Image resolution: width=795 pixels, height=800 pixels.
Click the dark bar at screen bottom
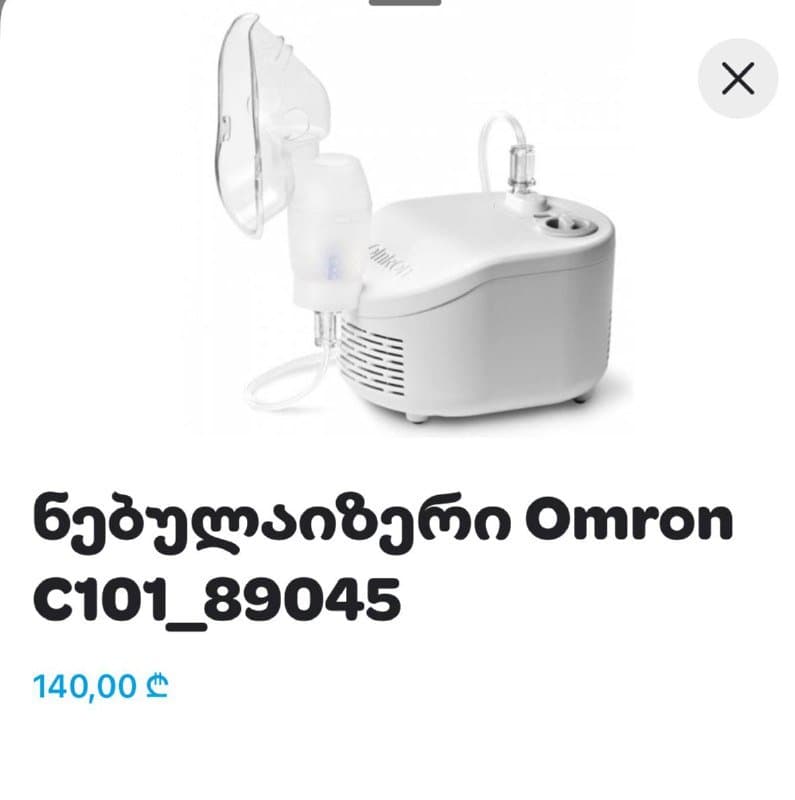pos(400,793)
